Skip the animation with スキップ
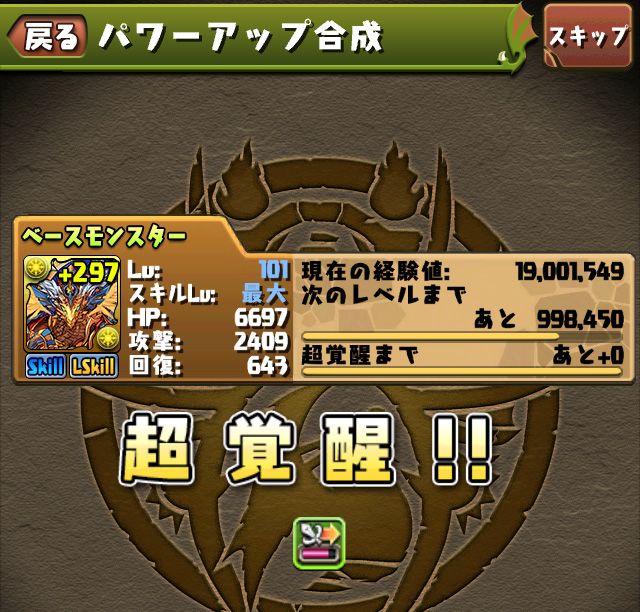The width and height of the screenshot is (640, 612). click(x=587, y=37)
